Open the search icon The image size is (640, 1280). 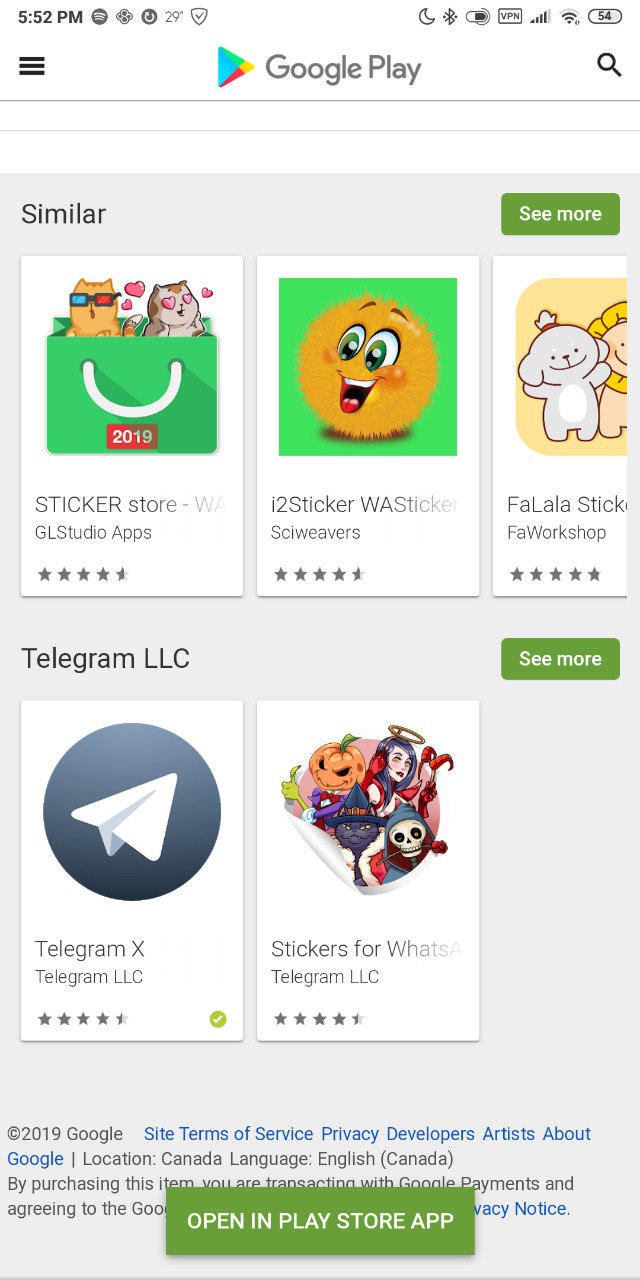[x=609, y=66]
